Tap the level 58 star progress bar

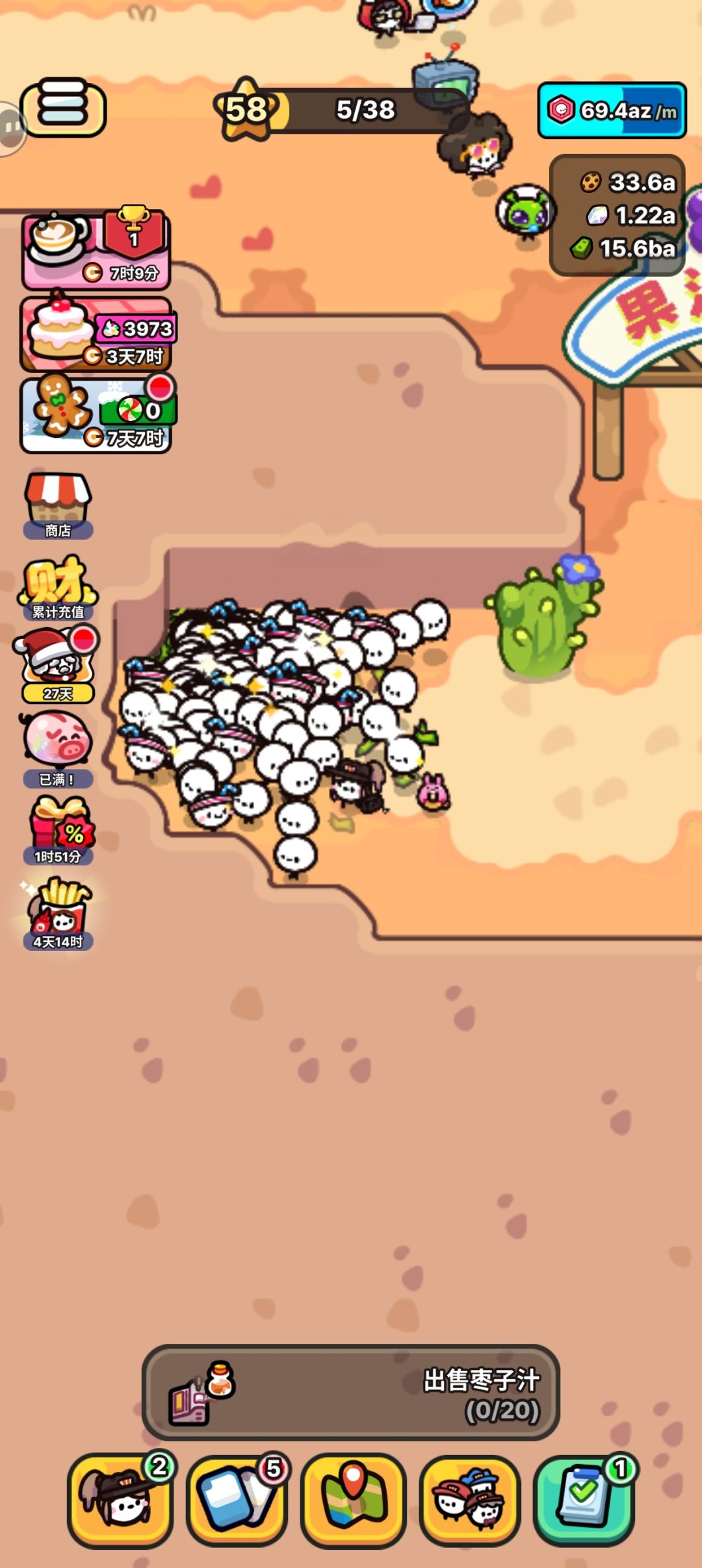(341, 110)
